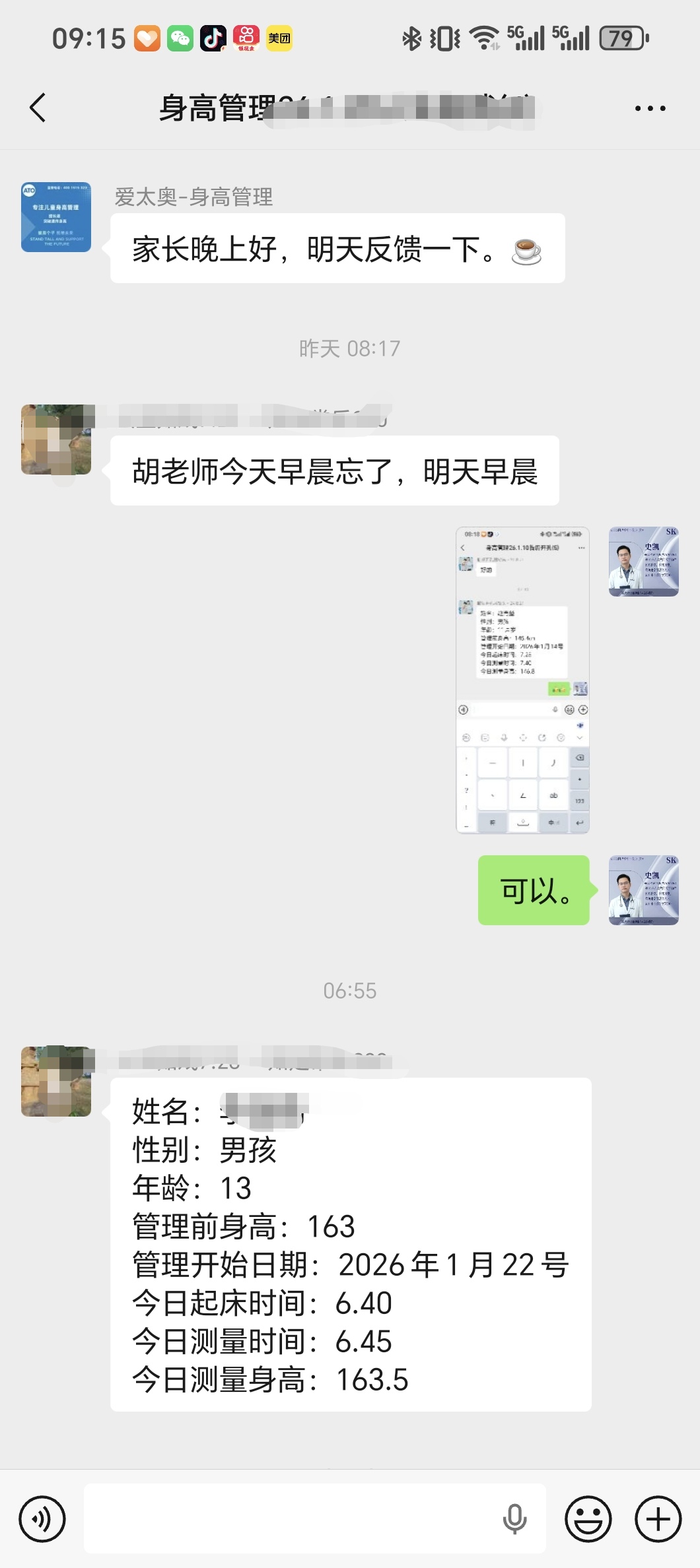Open the emoji sticker panel
Viewport: 700px width, 1568px height.
[588, 1519]
